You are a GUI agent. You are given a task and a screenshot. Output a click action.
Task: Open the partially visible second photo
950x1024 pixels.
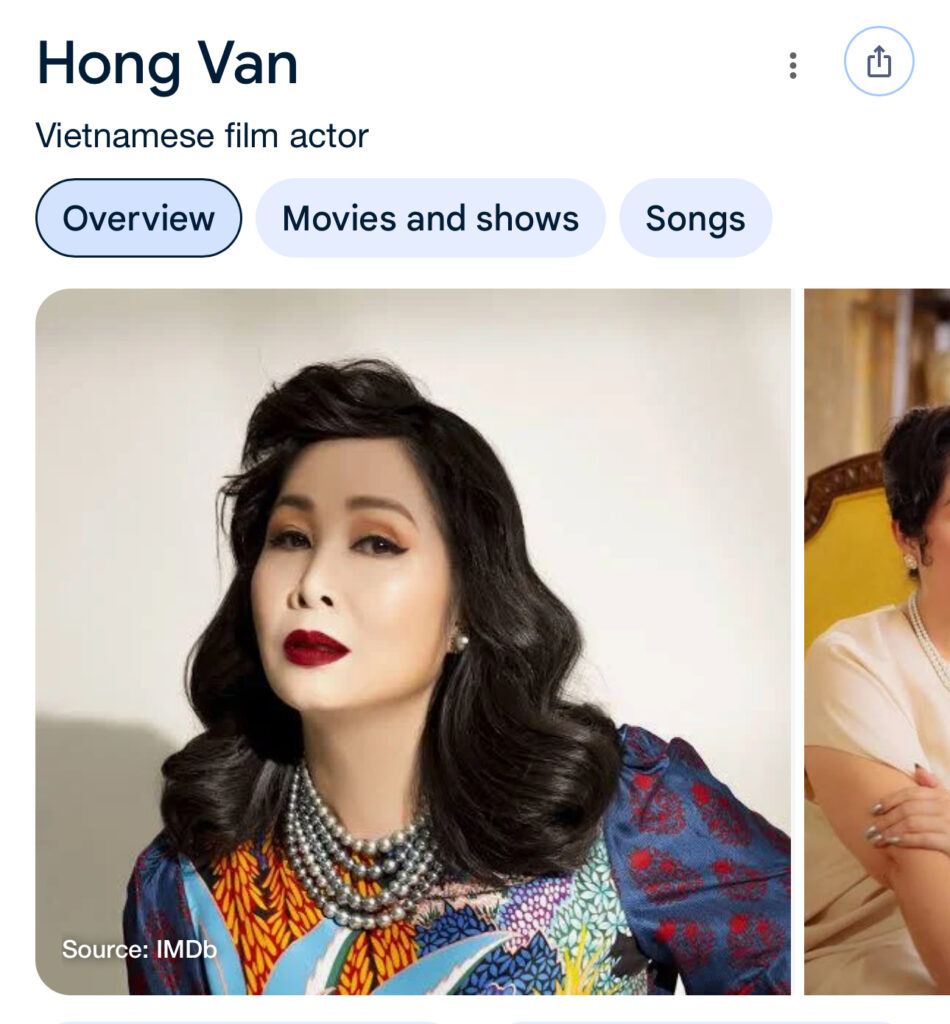point(877,641)
